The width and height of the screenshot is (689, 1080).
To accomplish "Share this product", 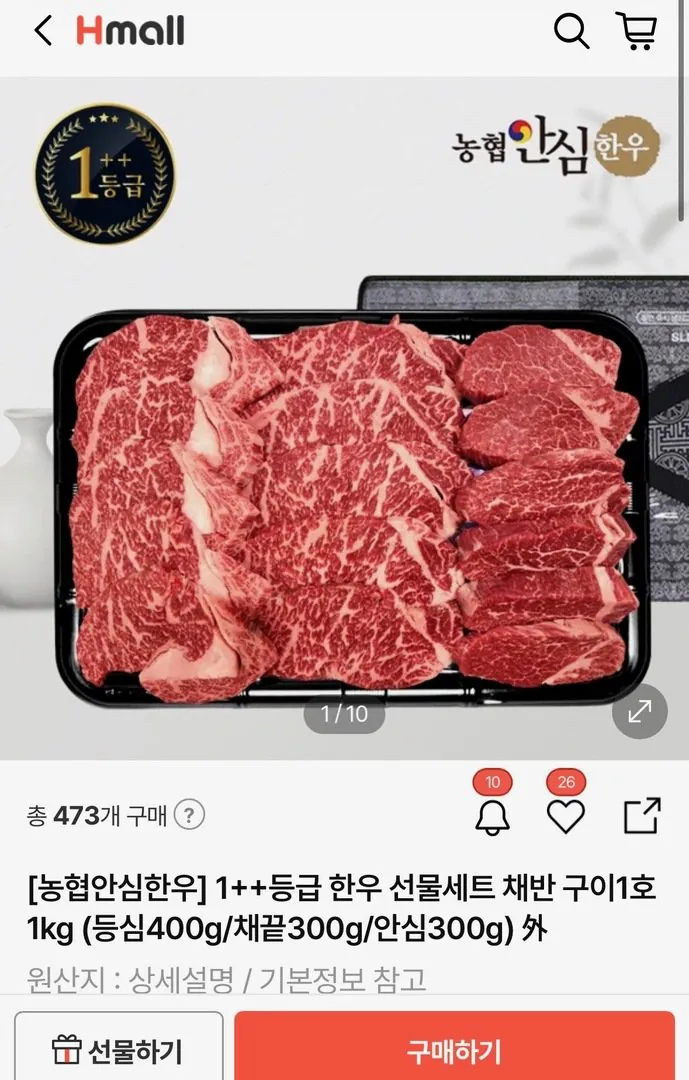I will click(642, 816).
